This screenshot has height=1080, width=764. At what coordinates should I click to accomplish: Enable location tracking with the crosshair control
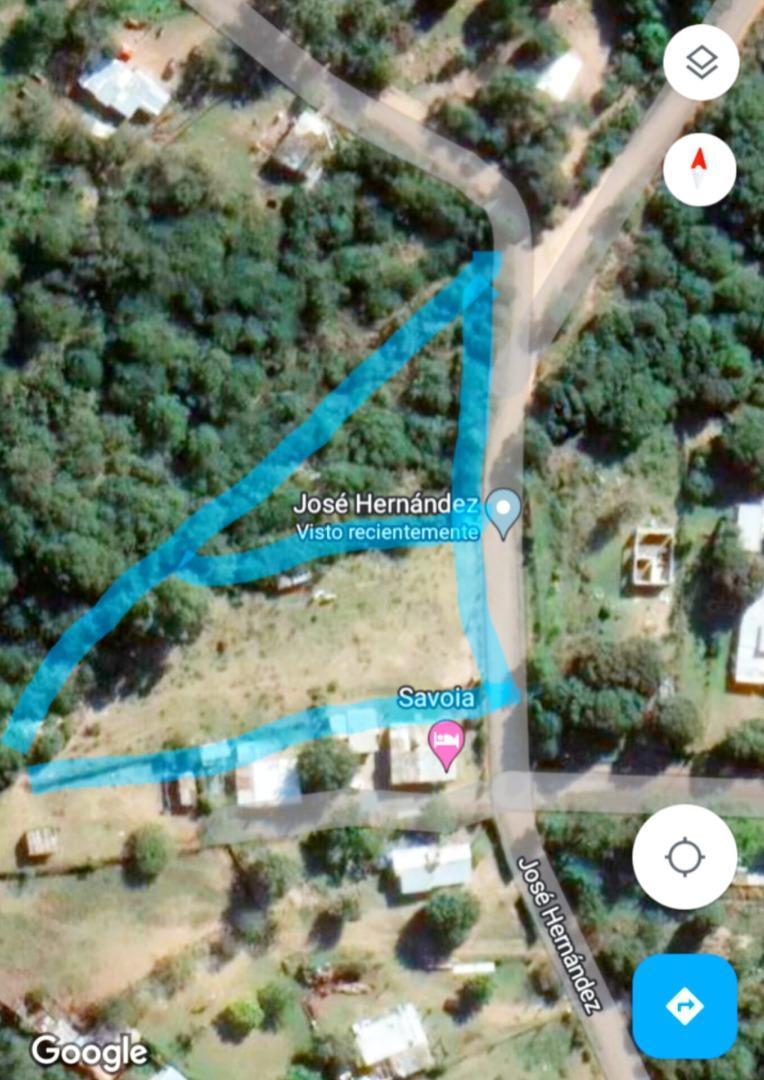point(685,857)
